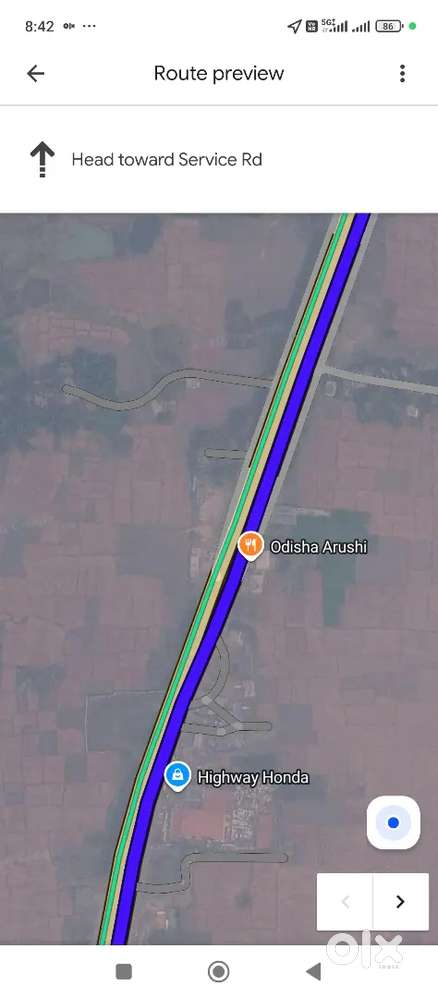
Task: Center map on my location
Action: (x=393, y=823)
